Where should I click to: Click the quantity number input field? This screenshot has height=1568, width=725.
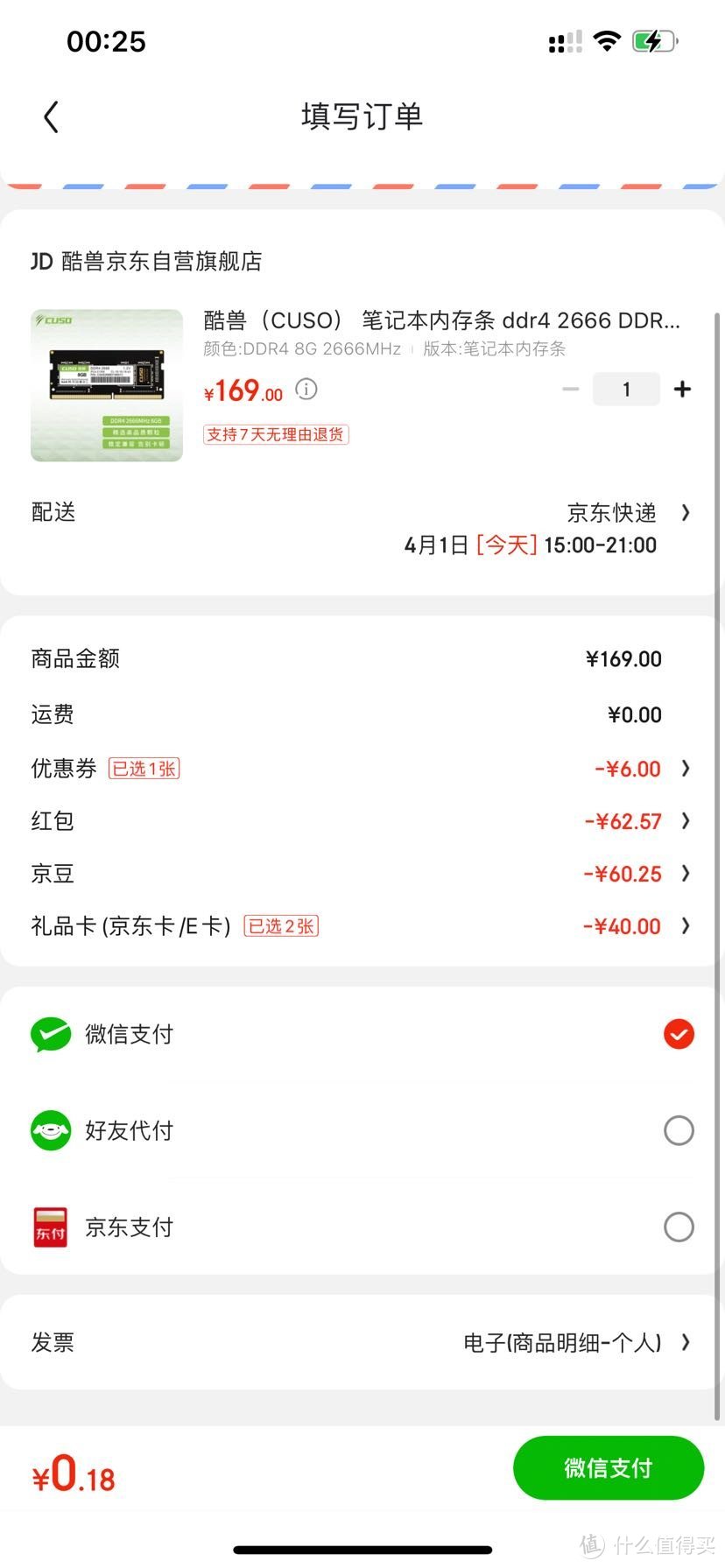pyautogui.click(x=626, y=389)
